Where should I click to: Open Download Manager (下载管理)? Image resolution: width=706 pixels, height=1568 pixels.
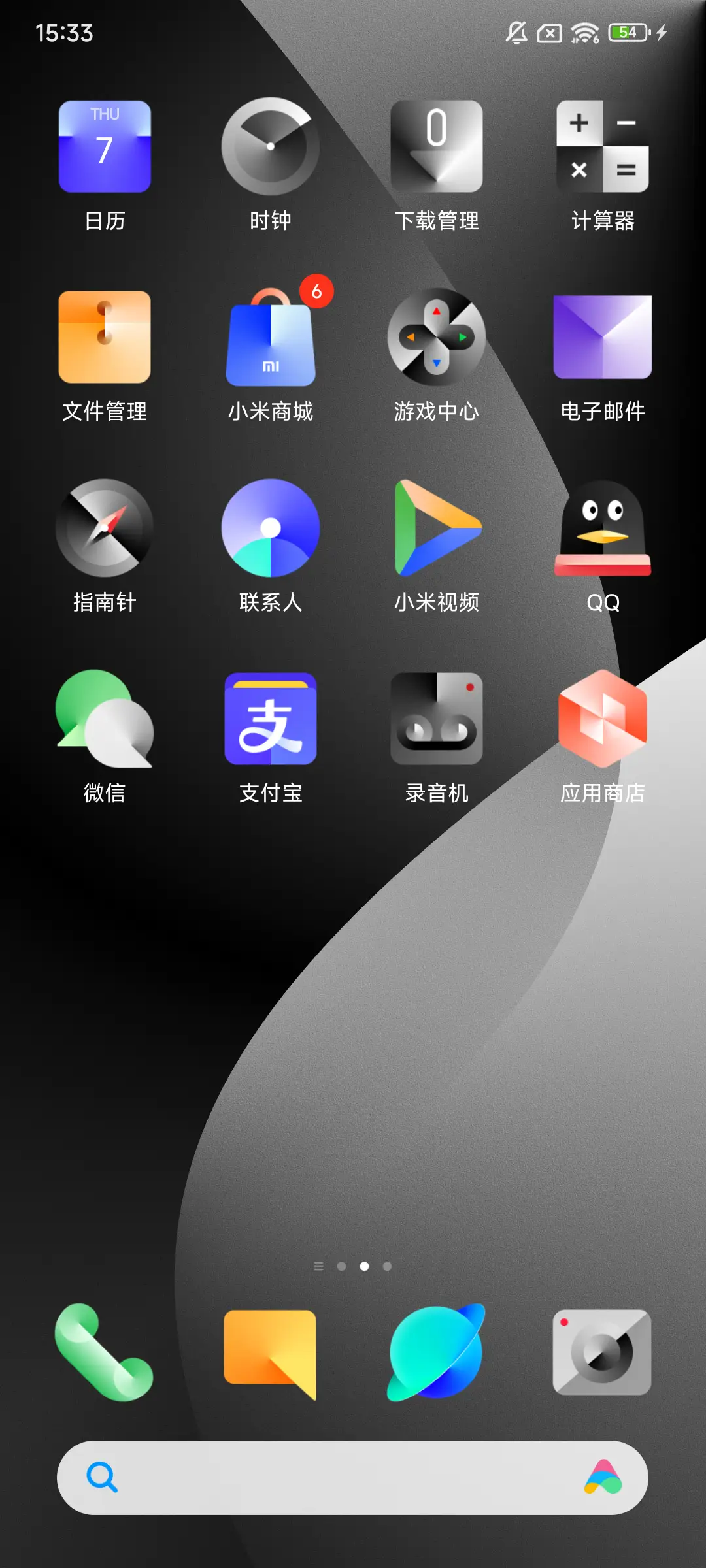pyautogui.click(x=437, y=145)
